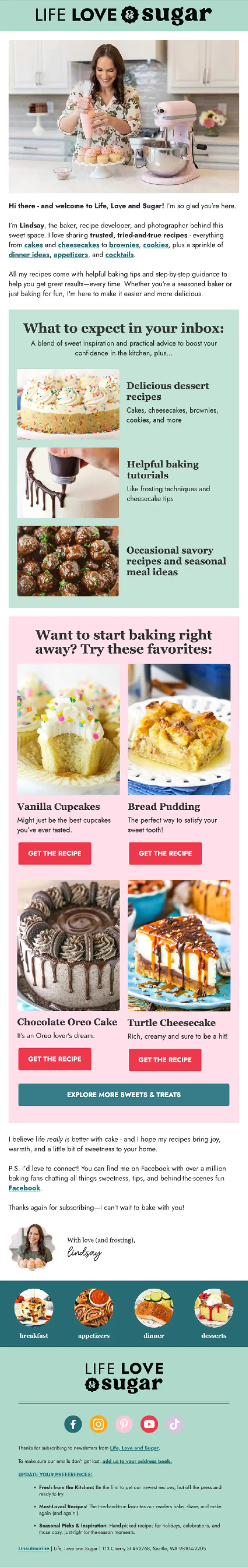Get the recipe for Turtle Cheesecake
Viewport: 248px width, 1568px height.
[165, 1059]
